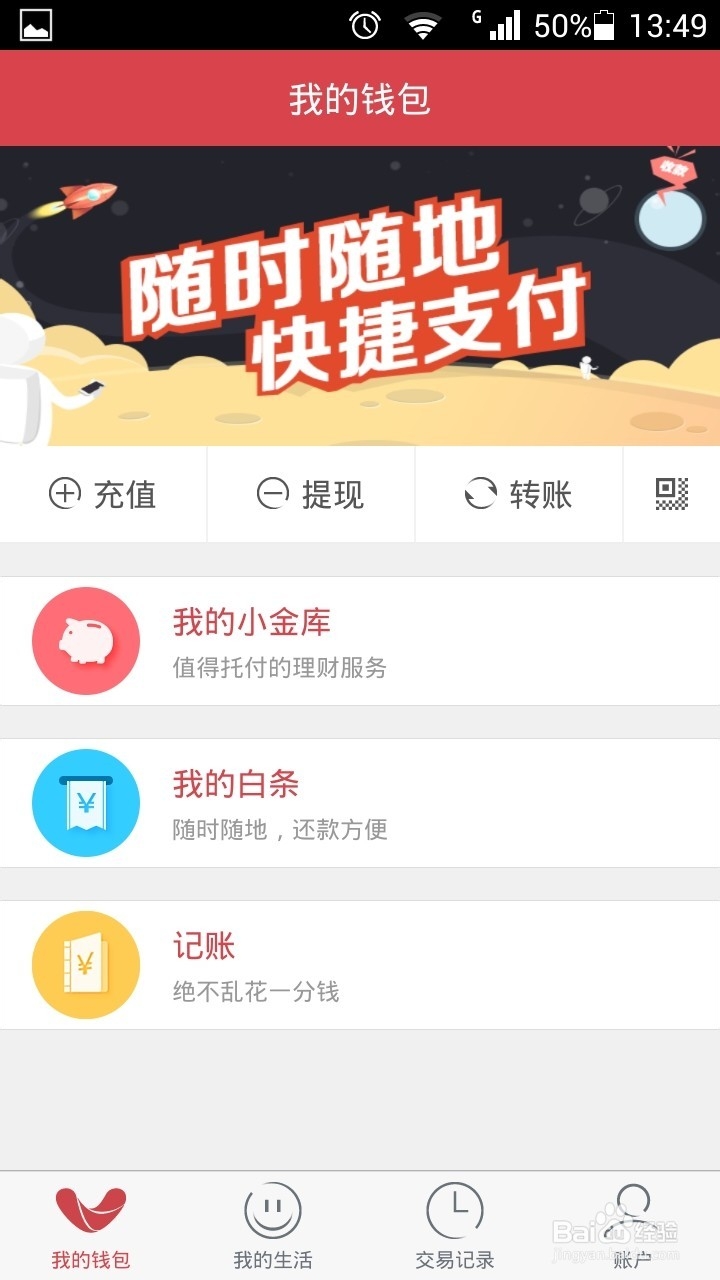Viewport: 720px width, 1280px height.
Task: Tap the smiley face icon for 我的生活
Action: (x=270, y=1211)
